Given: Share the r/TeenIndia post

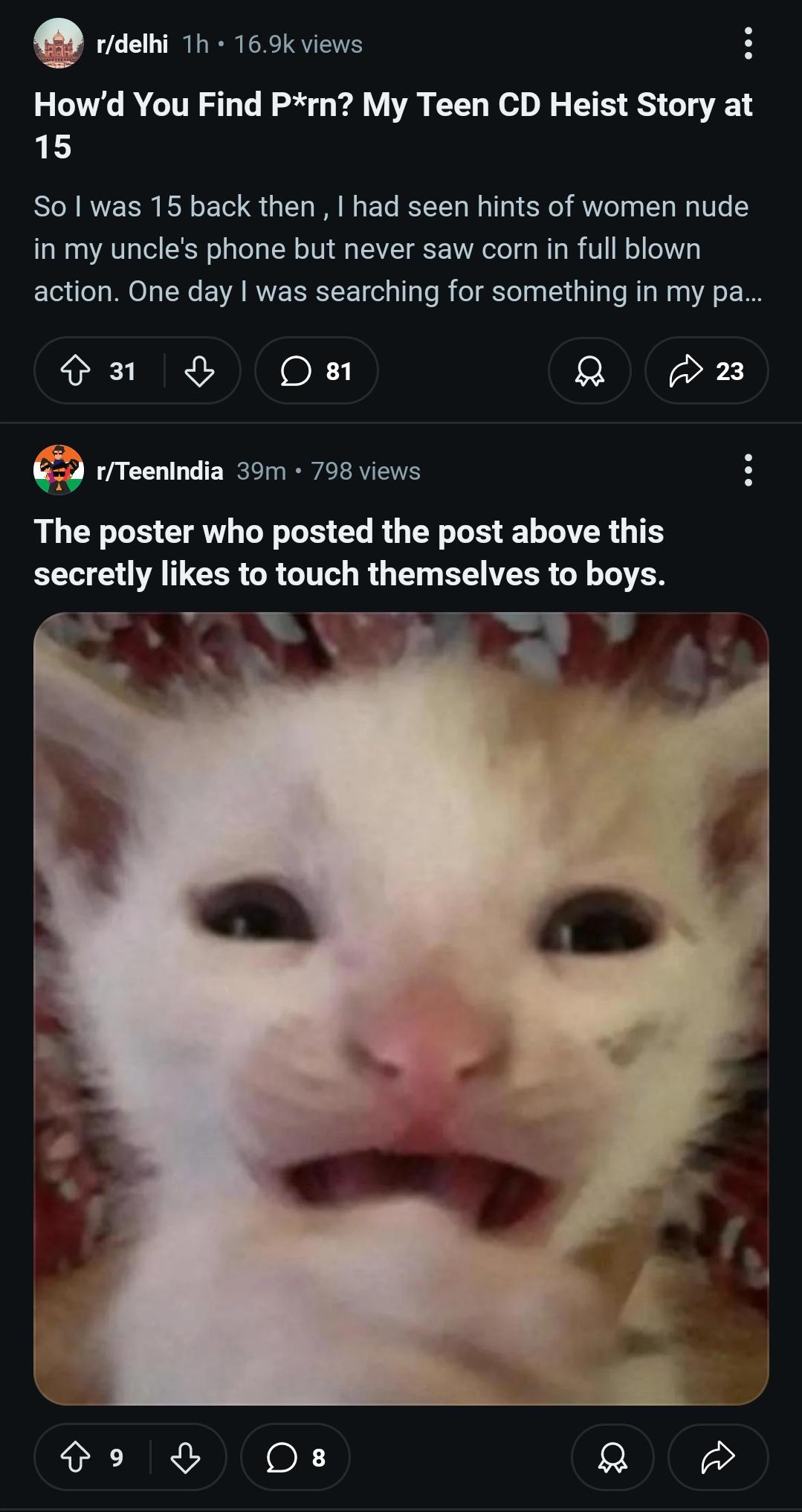Looking at the screenshot, I should [x=717, y=1457].
